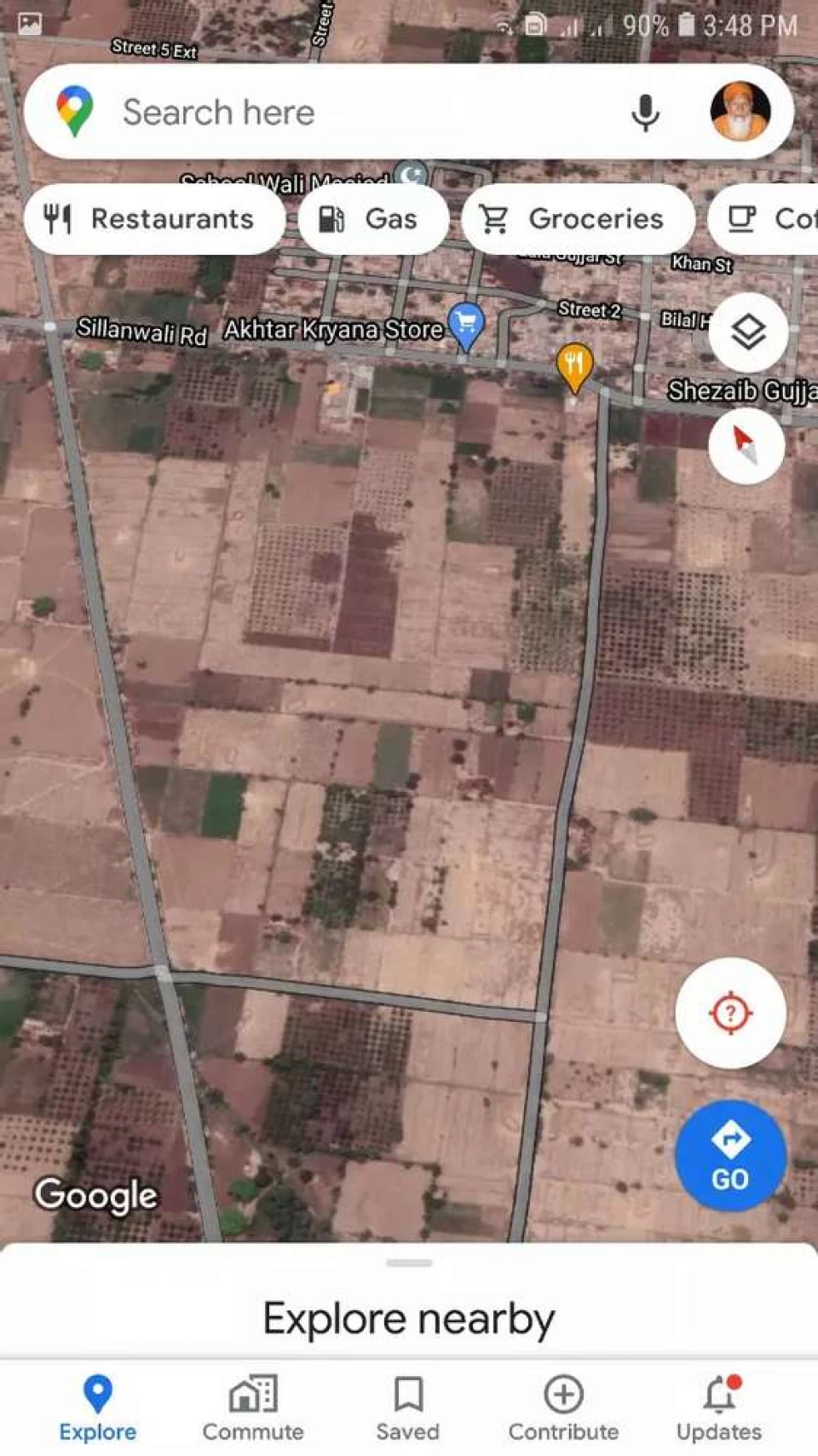The width and height of the screenshot is (818, 1456).
Task: Open the account profile picture
Action: [740, 111]
